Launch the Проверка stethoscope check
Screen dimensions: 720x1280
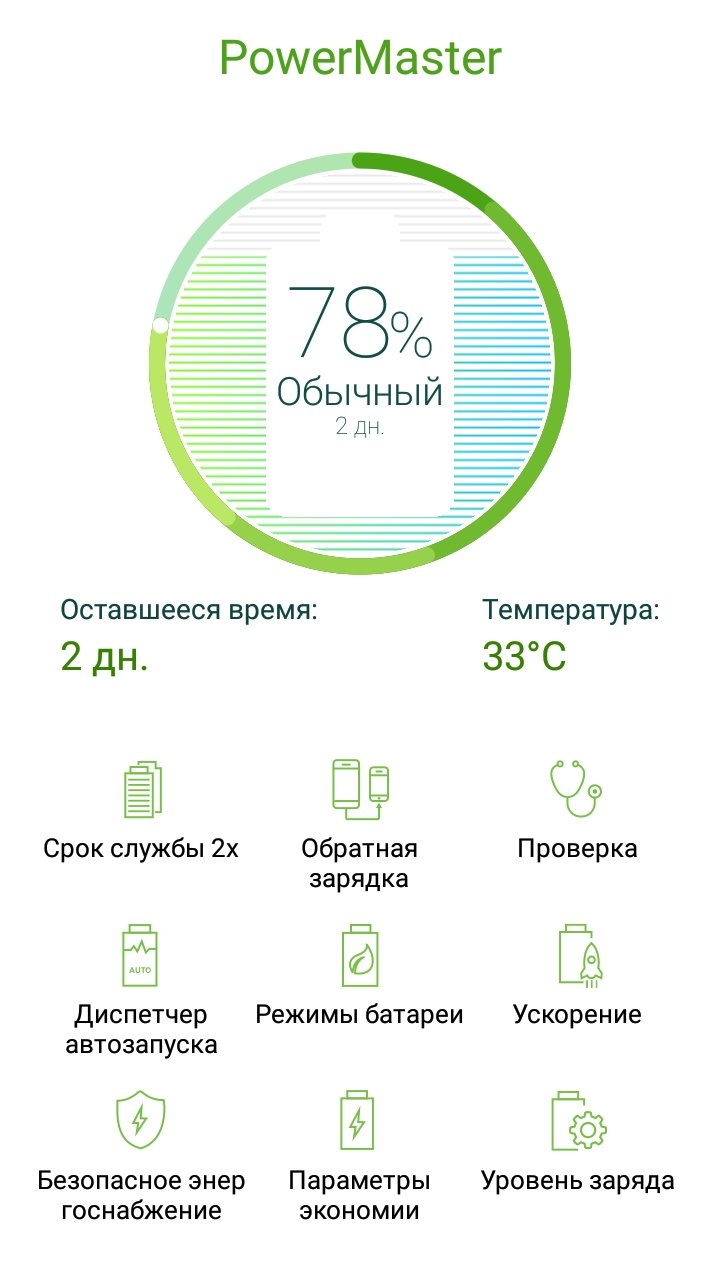coord(577,811)
